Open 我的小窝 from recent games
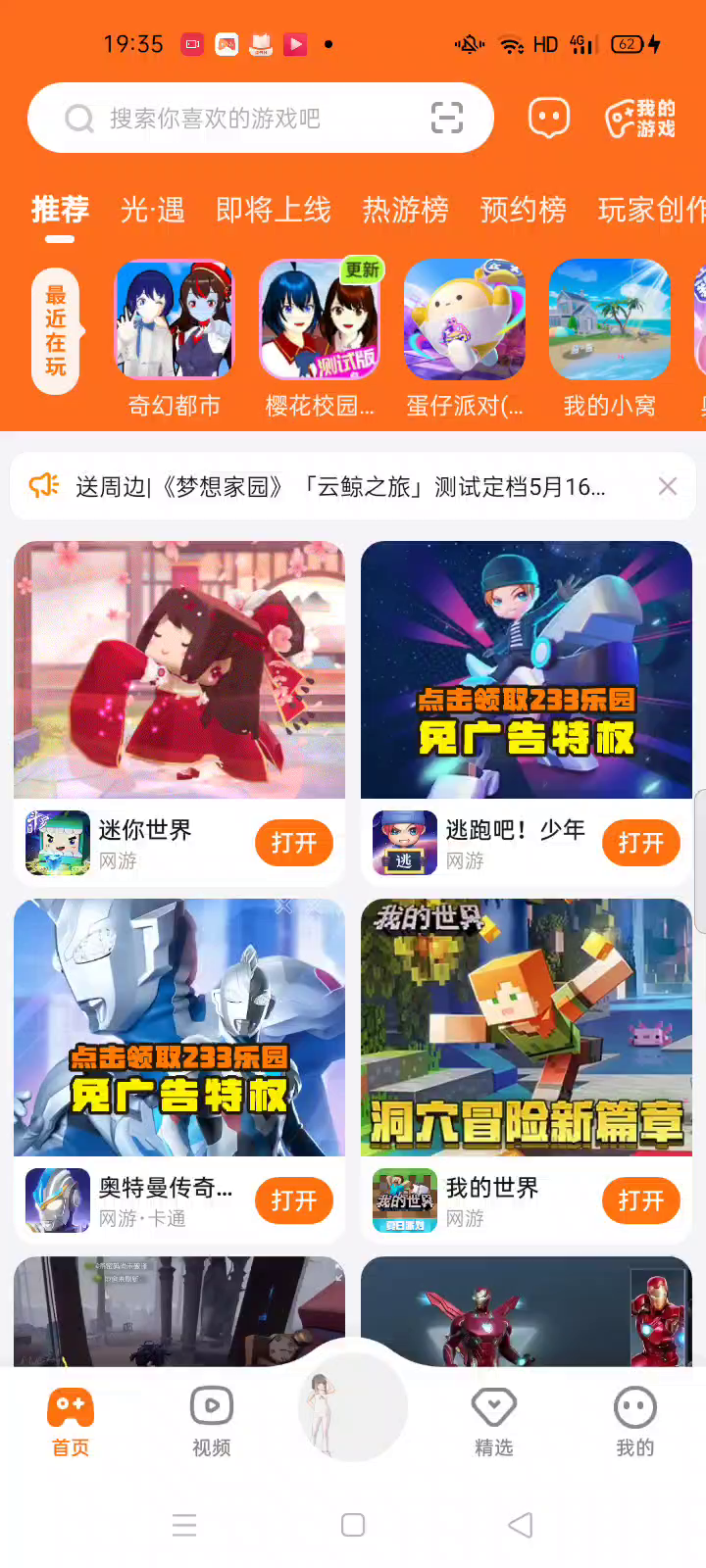This screenshot has height=1568, width=706. pos(610,319)
